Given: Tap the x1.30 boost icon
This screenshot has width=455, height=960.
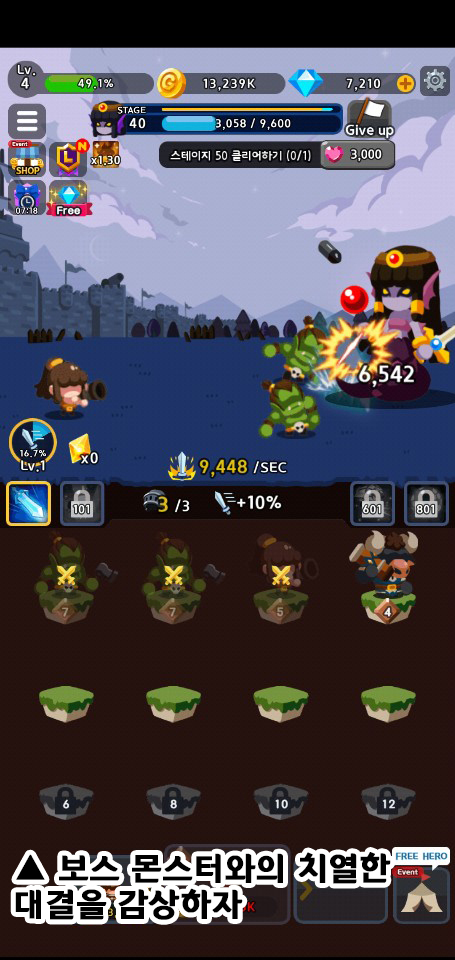Looking at the screenshot, I should tap(105, 153).
